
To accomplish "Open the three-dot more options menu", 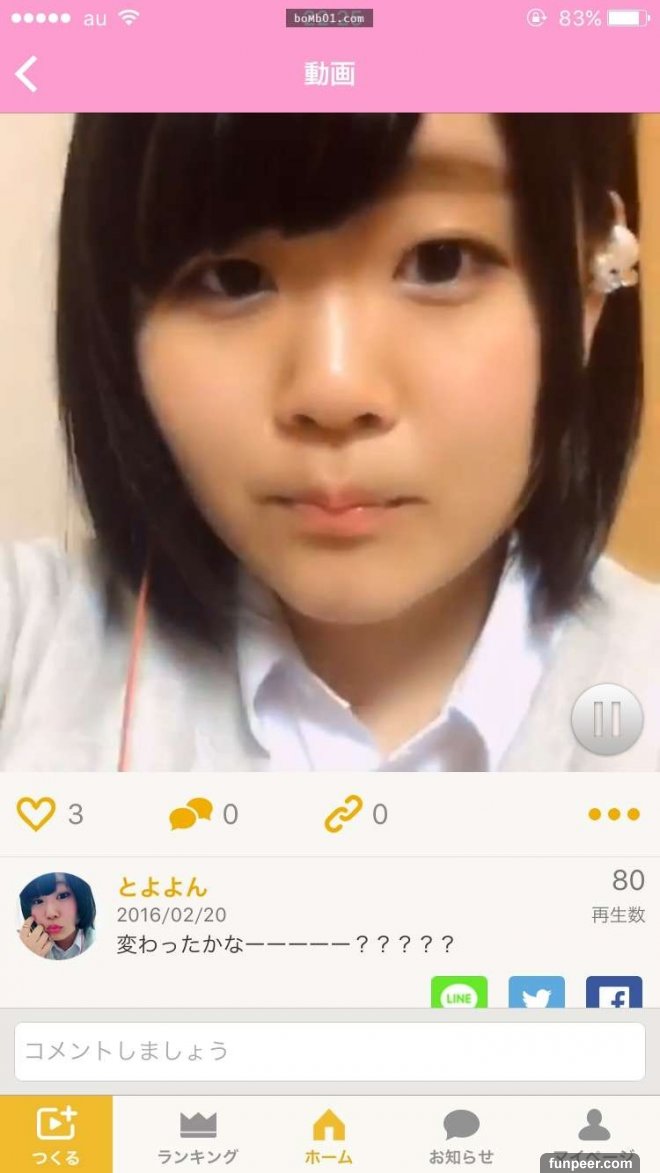I will point(613,814).
